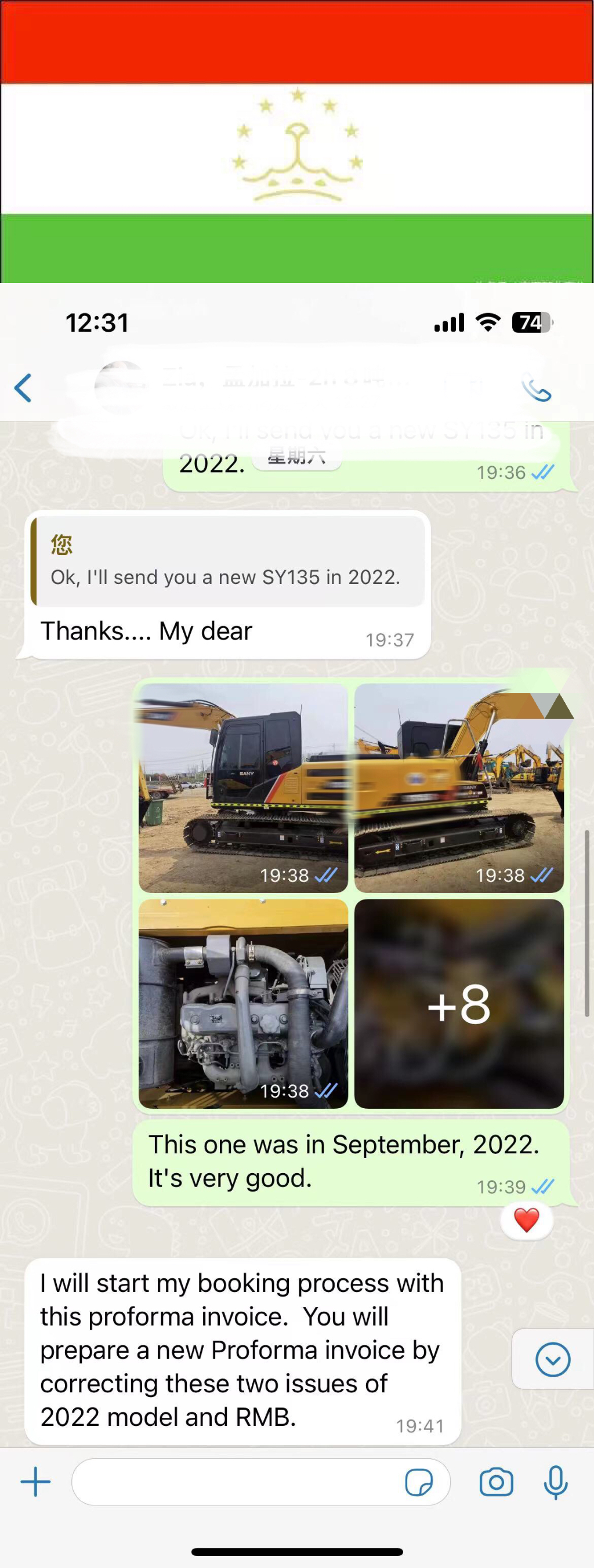594x1568 pixels.
Task: Jump to the latest messages
Action: 553,1359
